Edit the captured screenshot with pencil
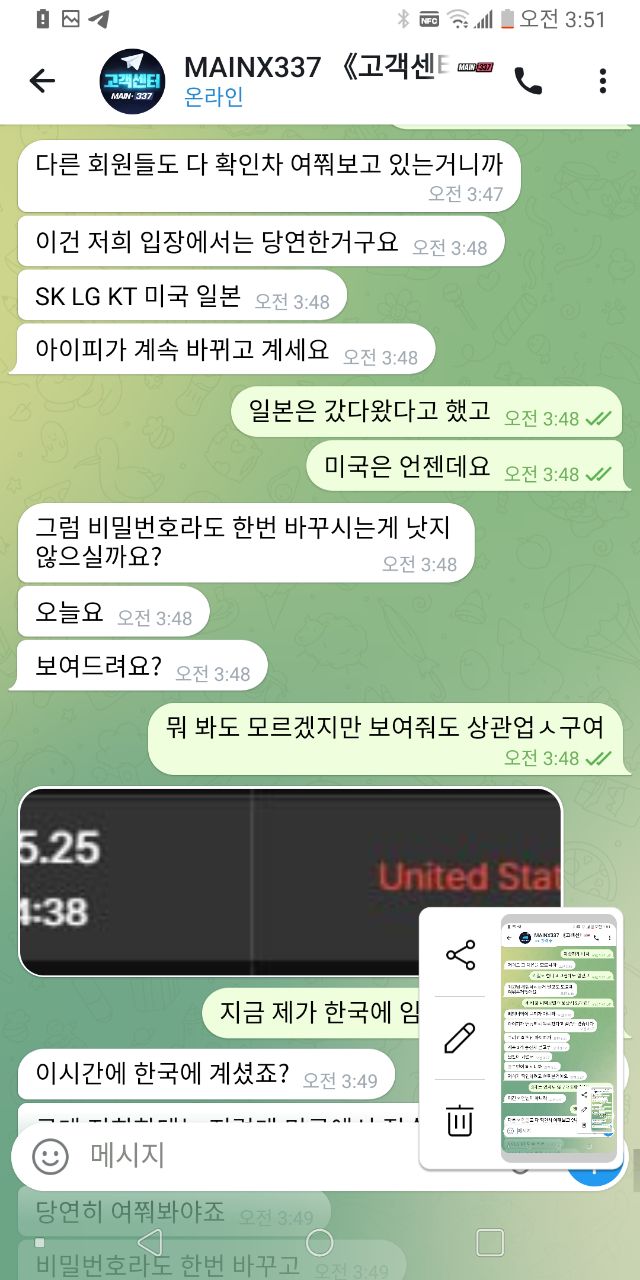 tap(460, 1040)
